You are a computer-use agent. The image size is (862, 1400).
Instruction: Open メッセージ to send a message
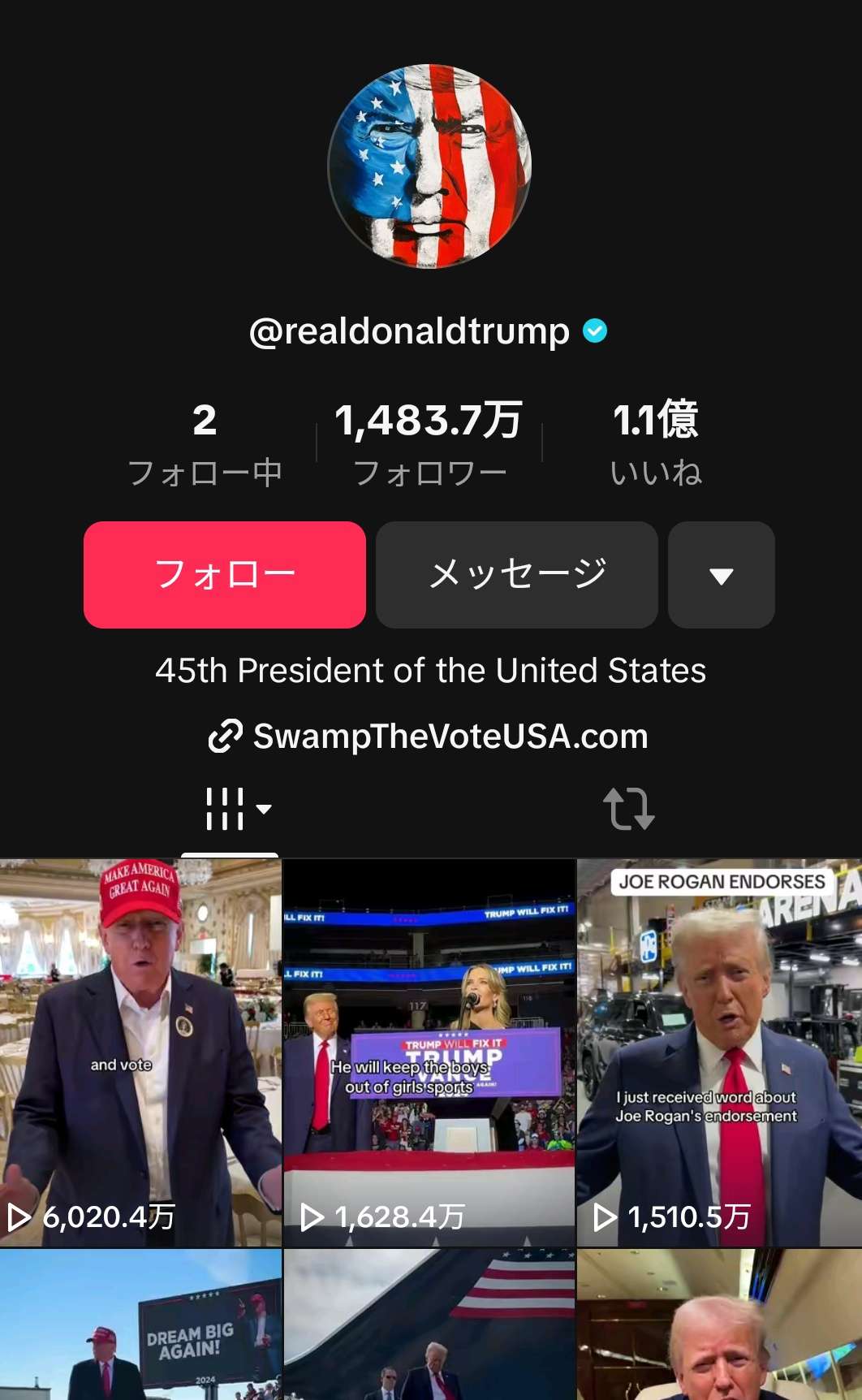click(x=517, y=575)
